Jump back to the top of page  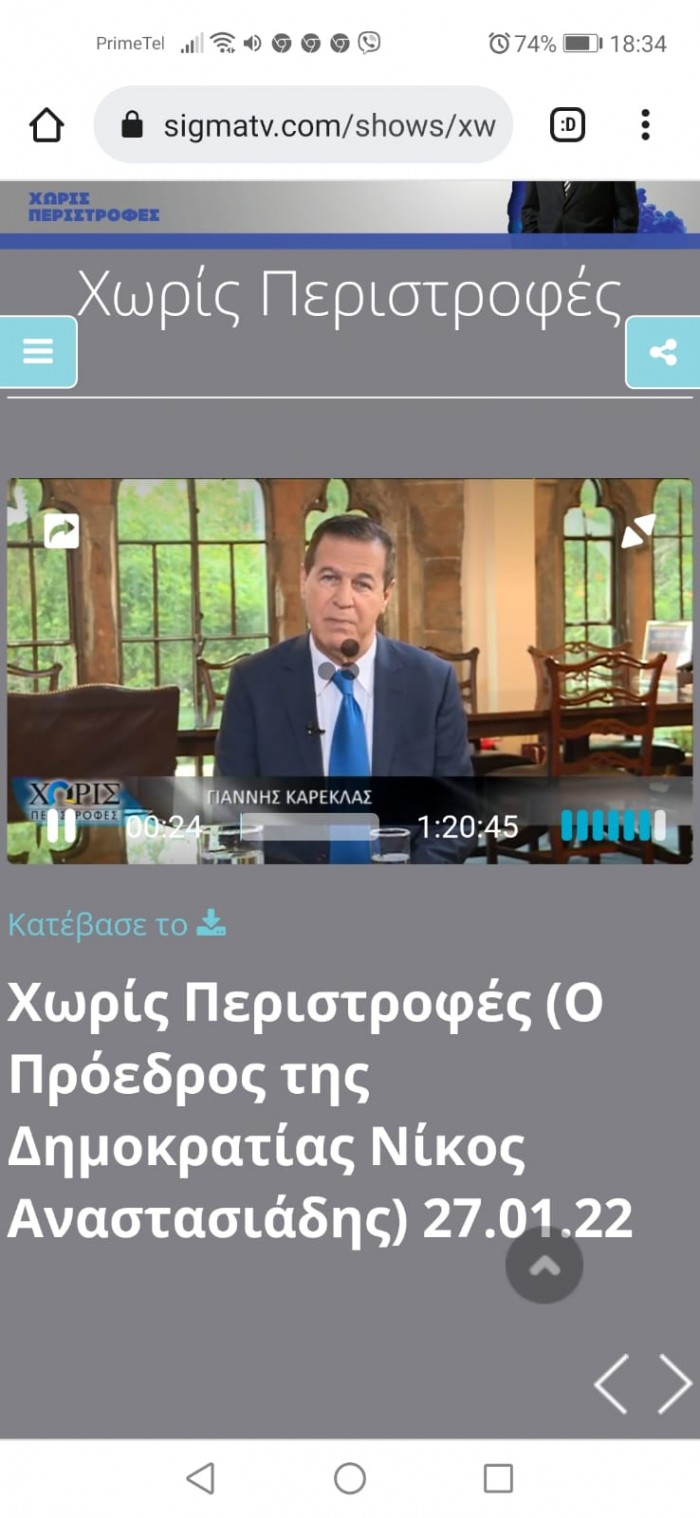[544, 1265]
